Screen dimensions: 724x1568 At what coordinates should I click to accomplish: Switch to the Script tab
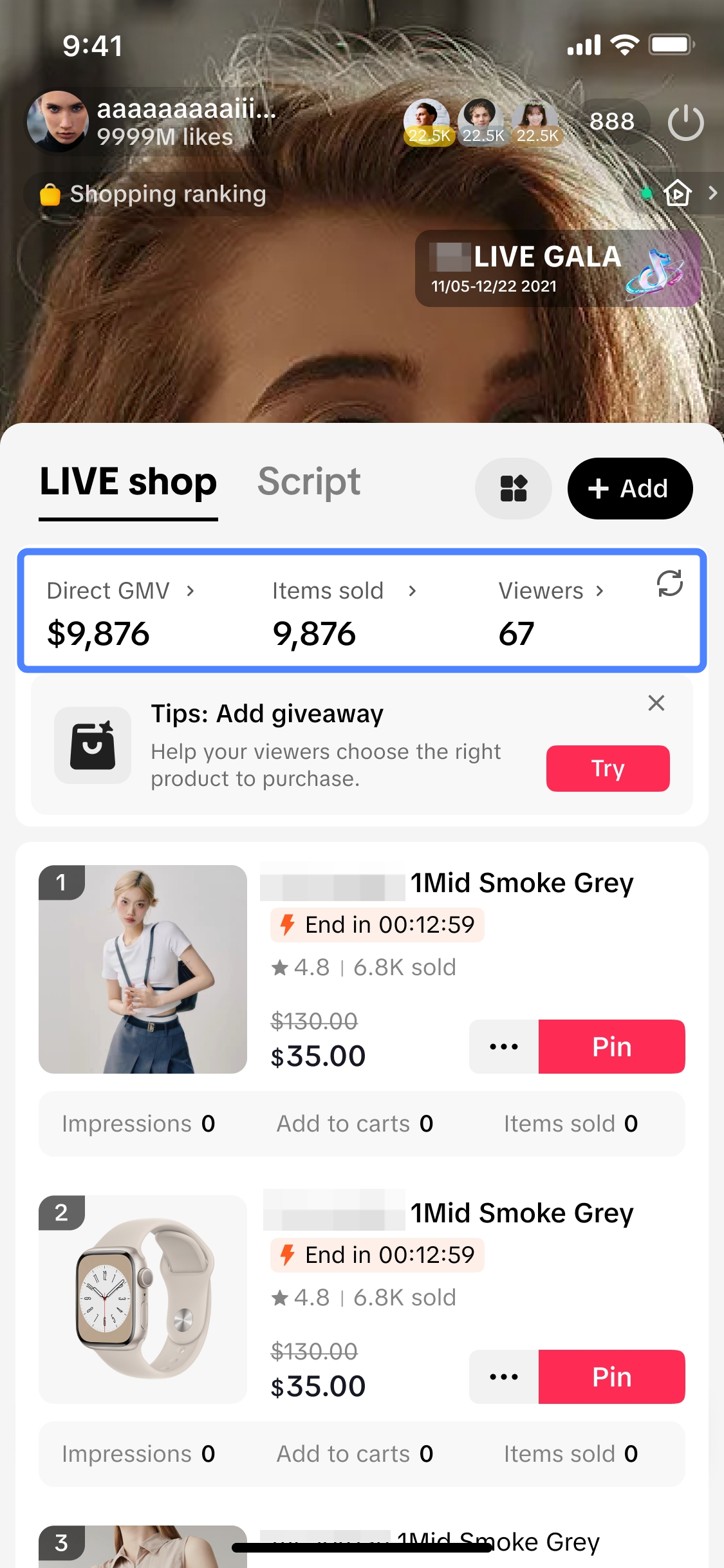pyautogui.click(x=309, y=482)
